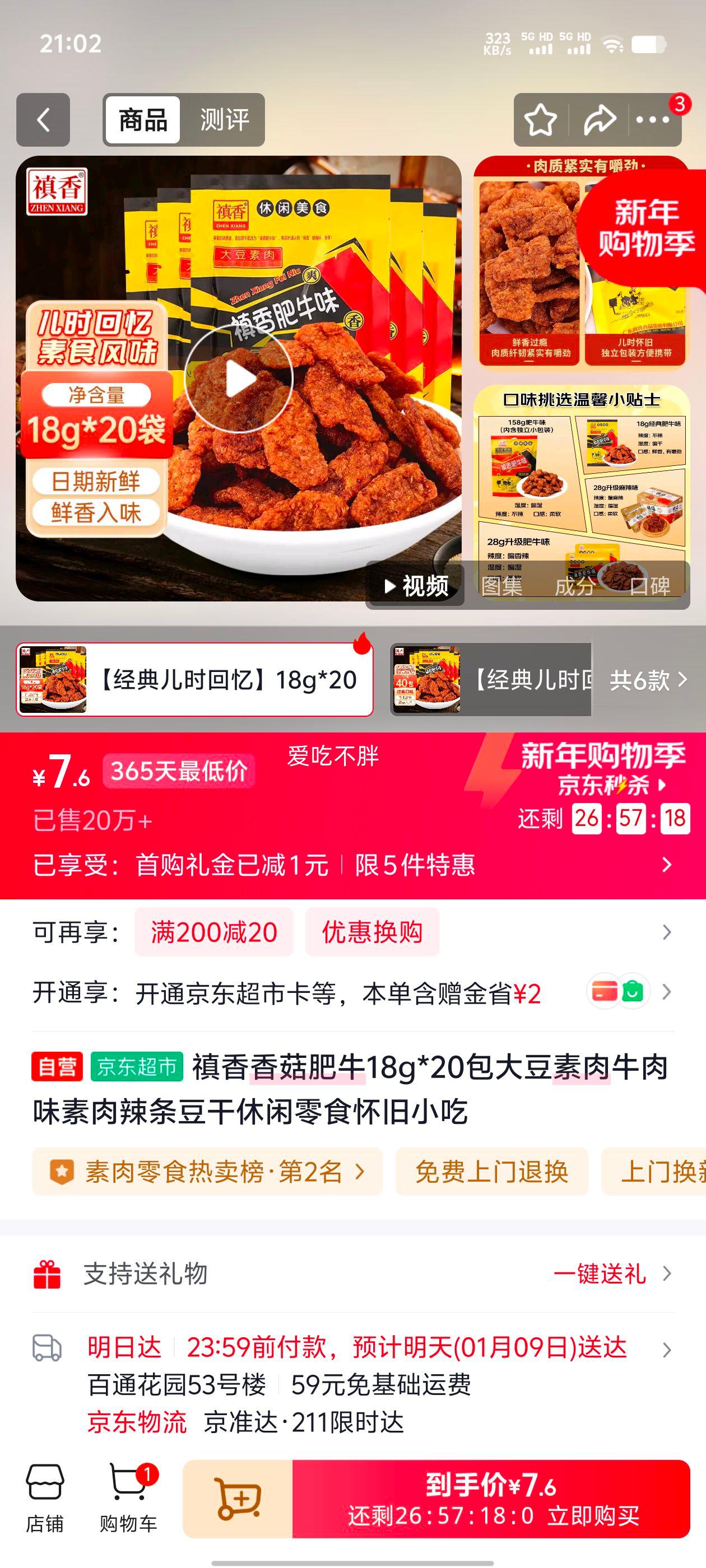Open the 优惠换购 offer
The height and width of the screenshot is (1568, 706).
tap(372, 932)
